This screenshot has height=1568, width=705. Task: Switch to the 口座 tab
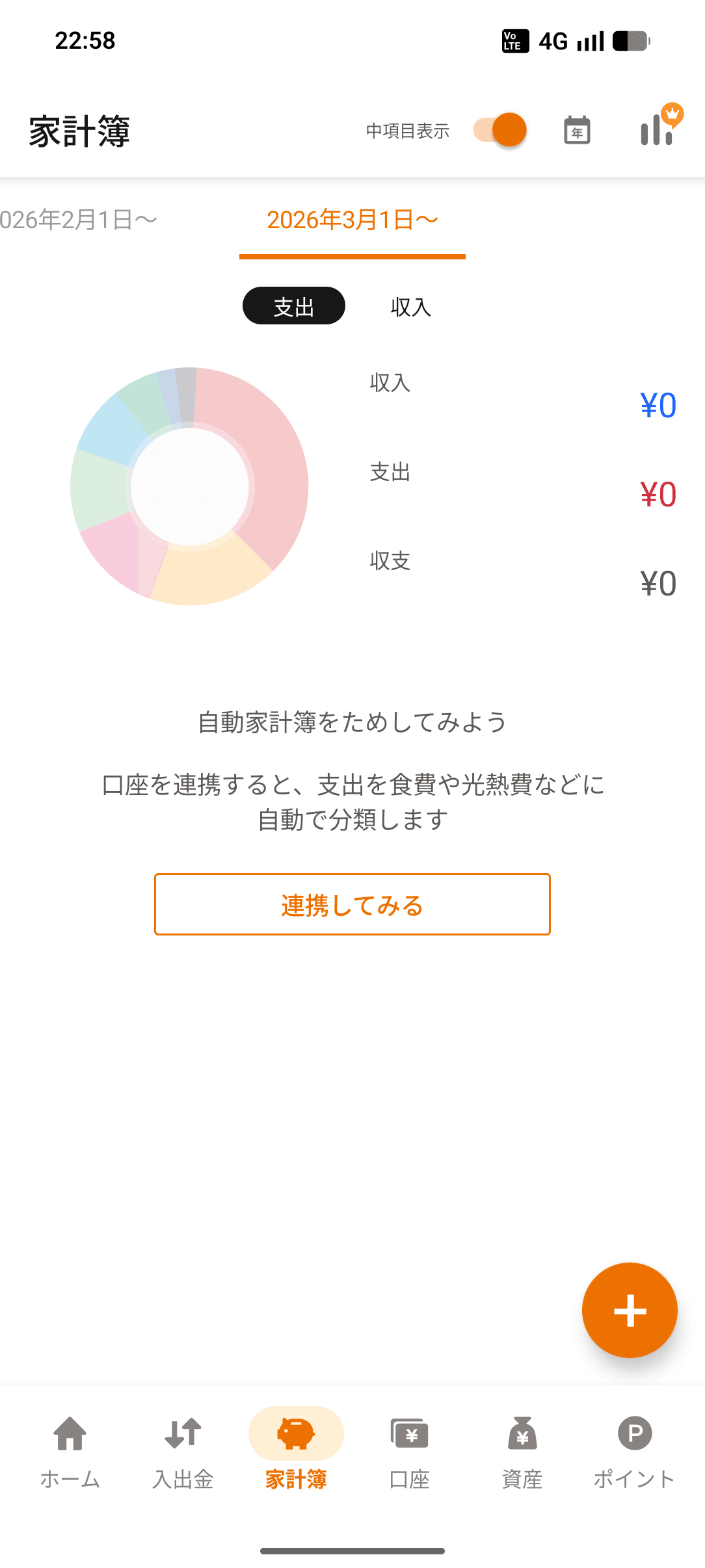coord(409,1449)
